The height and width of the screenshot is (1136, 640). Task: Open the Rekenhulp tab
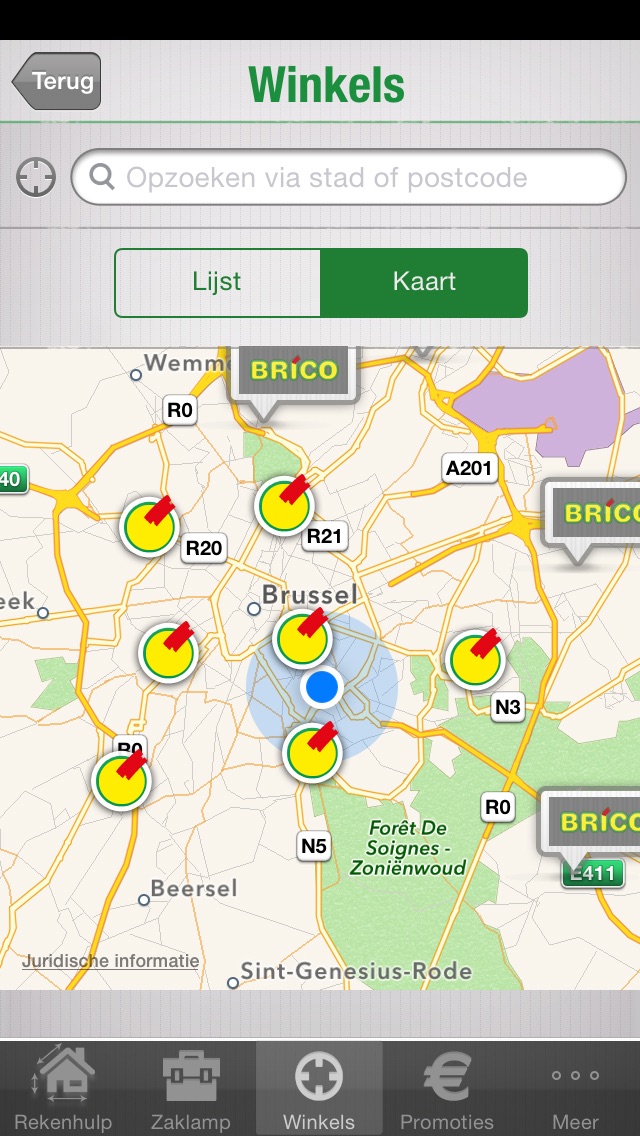(x=63, y=1089)
